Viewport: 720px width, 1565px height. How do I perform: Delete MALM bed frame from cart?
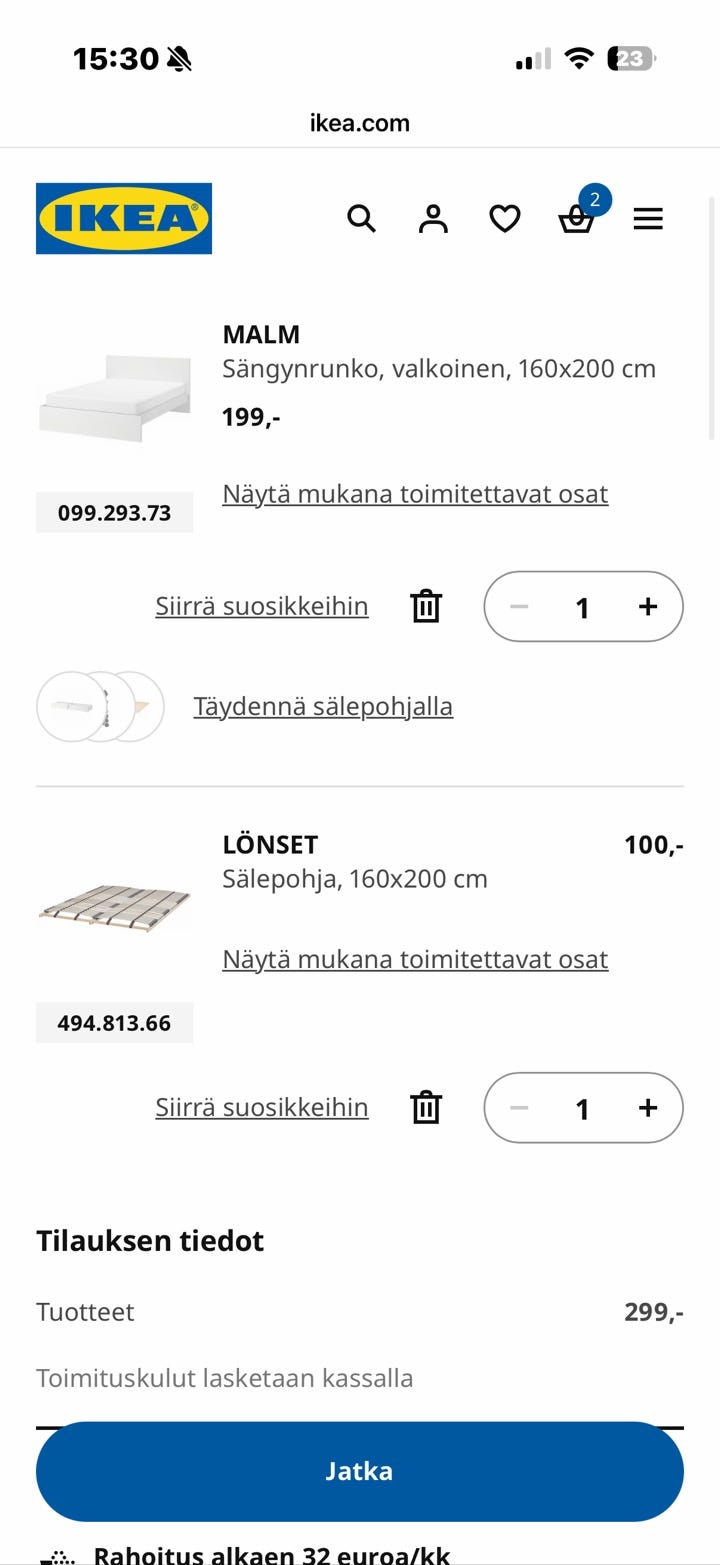(x=426, y=606)
